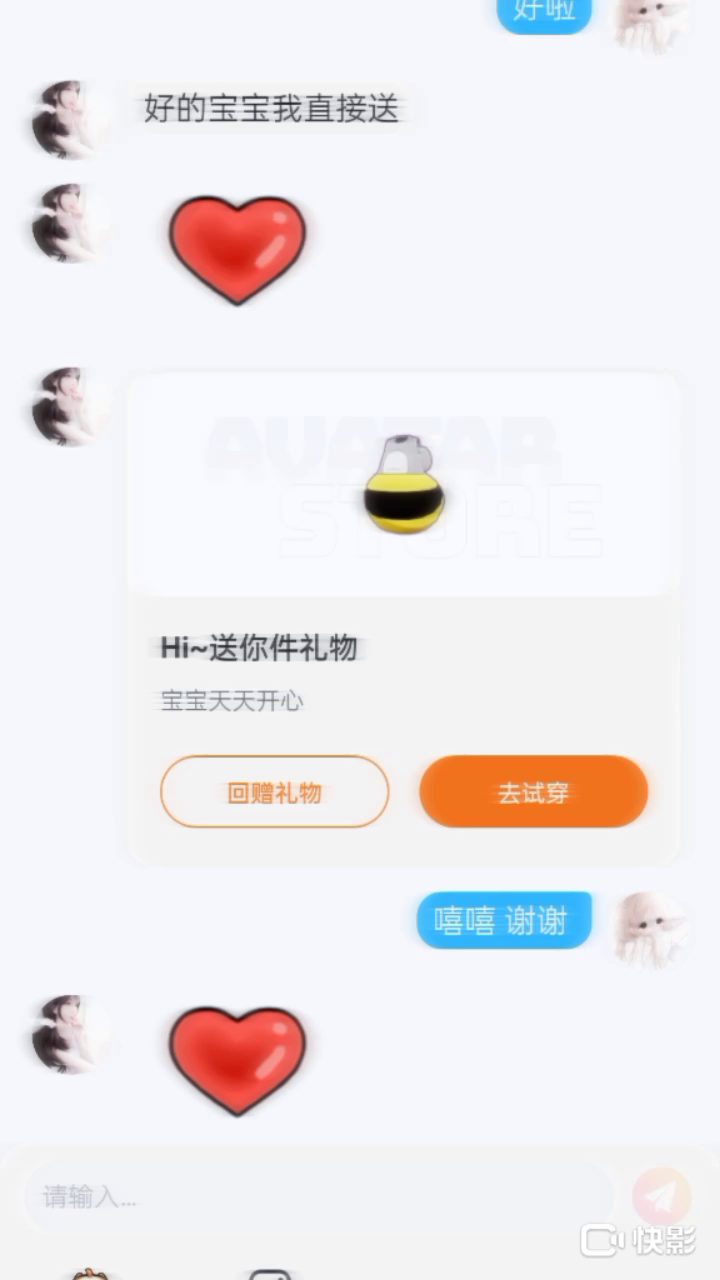Focus the 请输入 message input field
Image resolution: width=720 pixels, height=1280 pixels.
click(318, 1196)
